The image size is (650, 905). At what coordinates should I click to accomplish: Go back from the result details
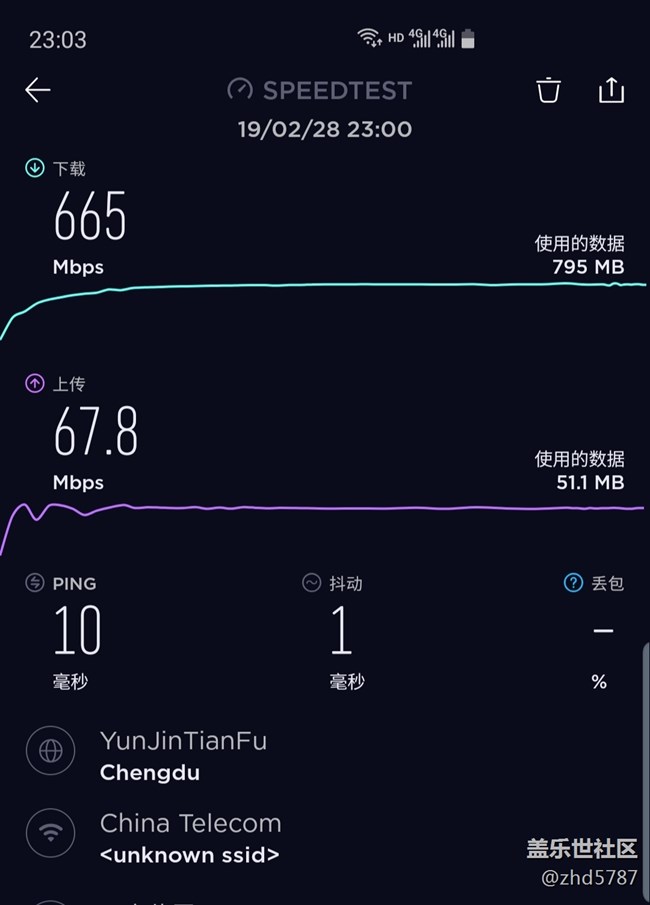click(38, 91)
